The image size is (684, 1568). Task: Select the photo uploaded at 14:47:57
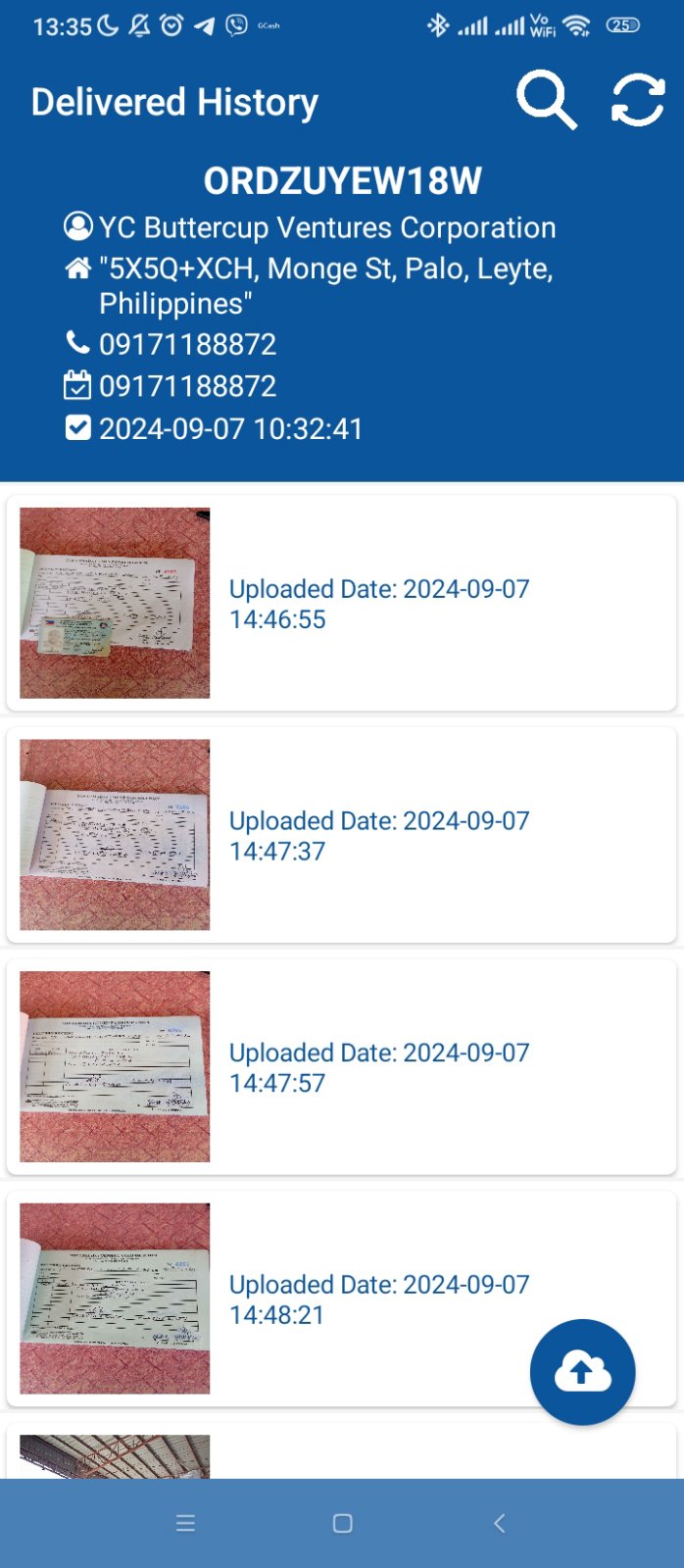pyautogui.click(x=115, y=1066)
